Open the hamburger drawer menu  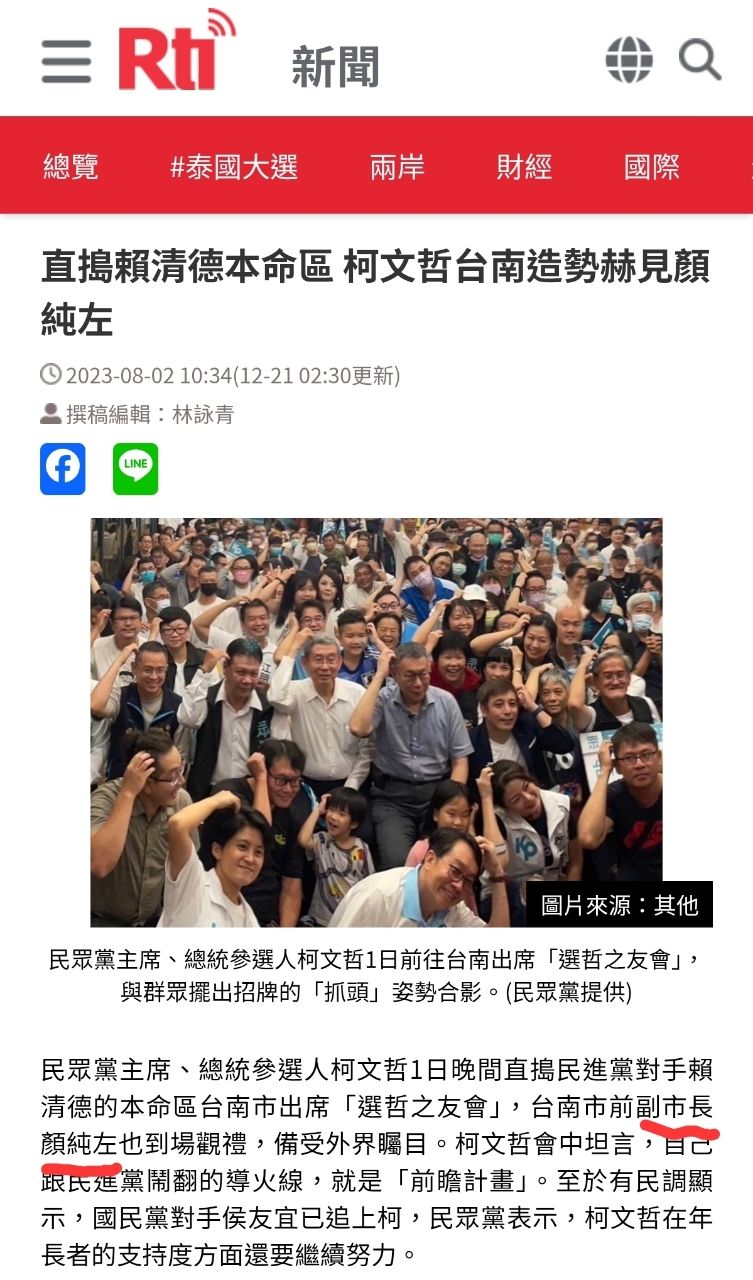pos(66,61)
